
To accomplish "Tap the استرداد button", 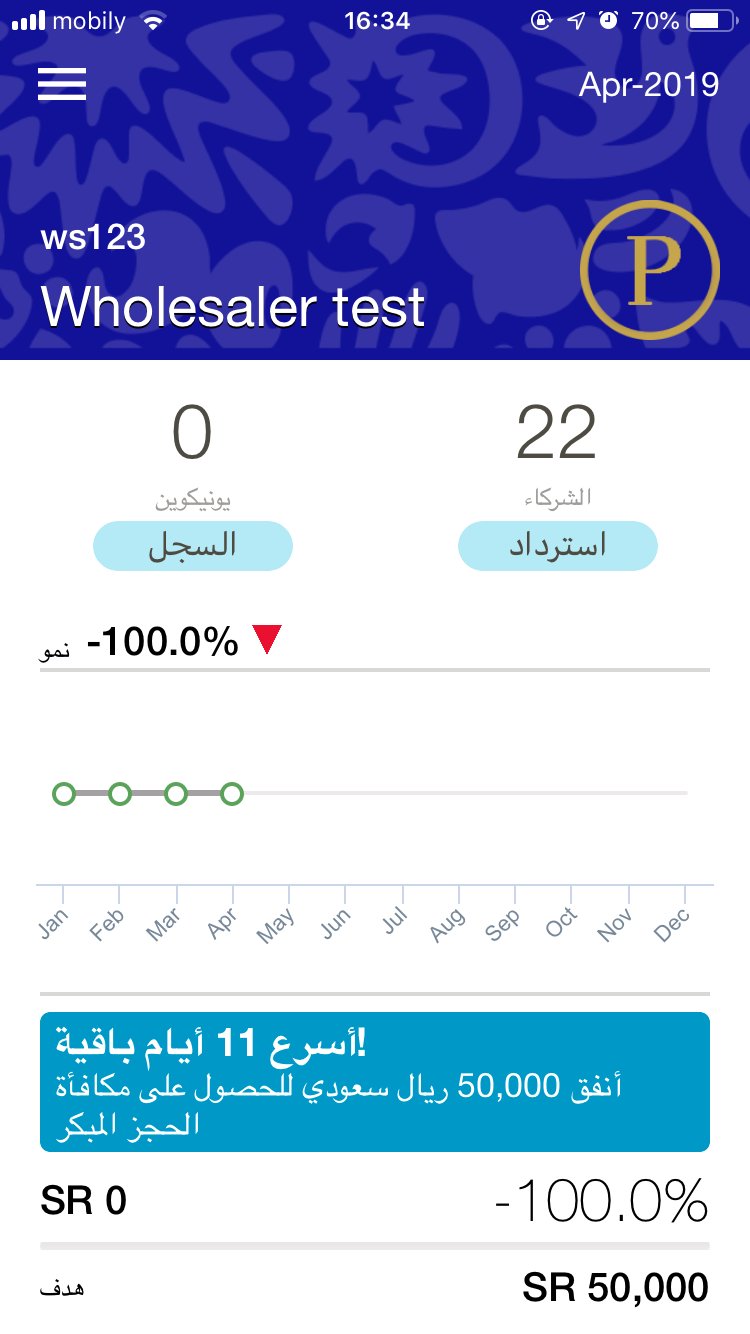I will coord(558,547).
